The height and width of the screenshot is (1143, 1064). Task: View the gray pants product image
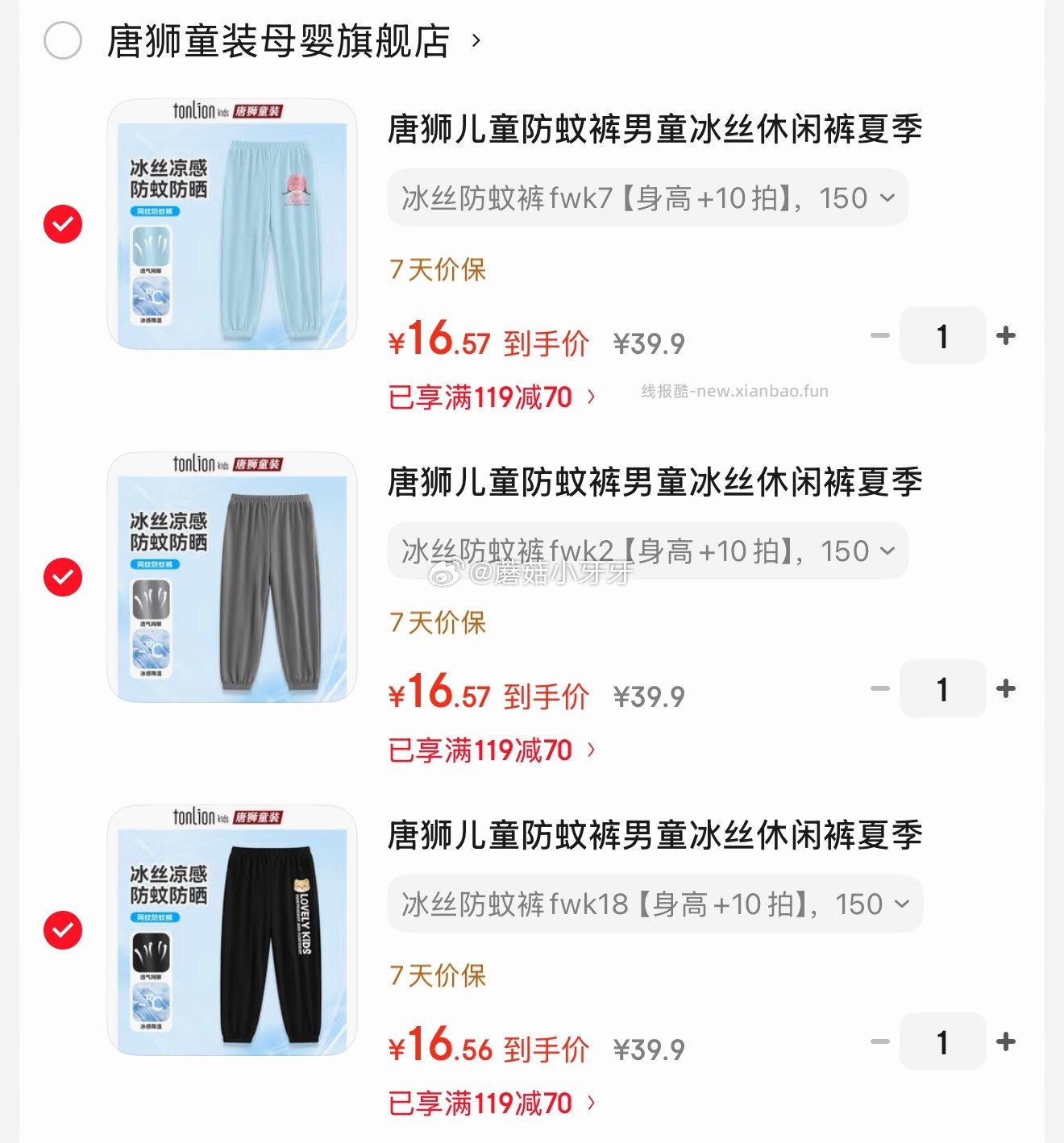tap(232, 573)
